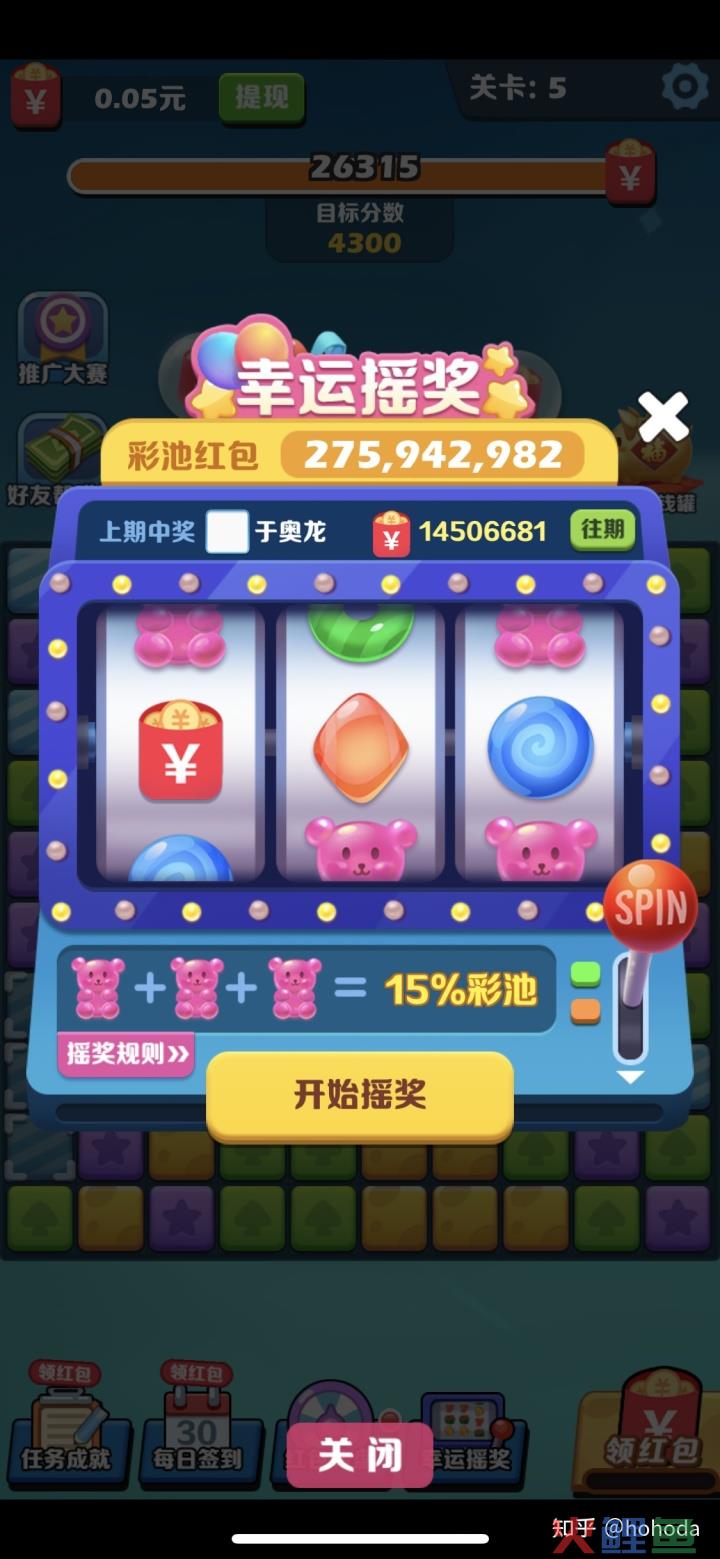Open 摇奖规则 draw rules
The height and width of the screenshot is (1559, 720).
(126, 1054)
